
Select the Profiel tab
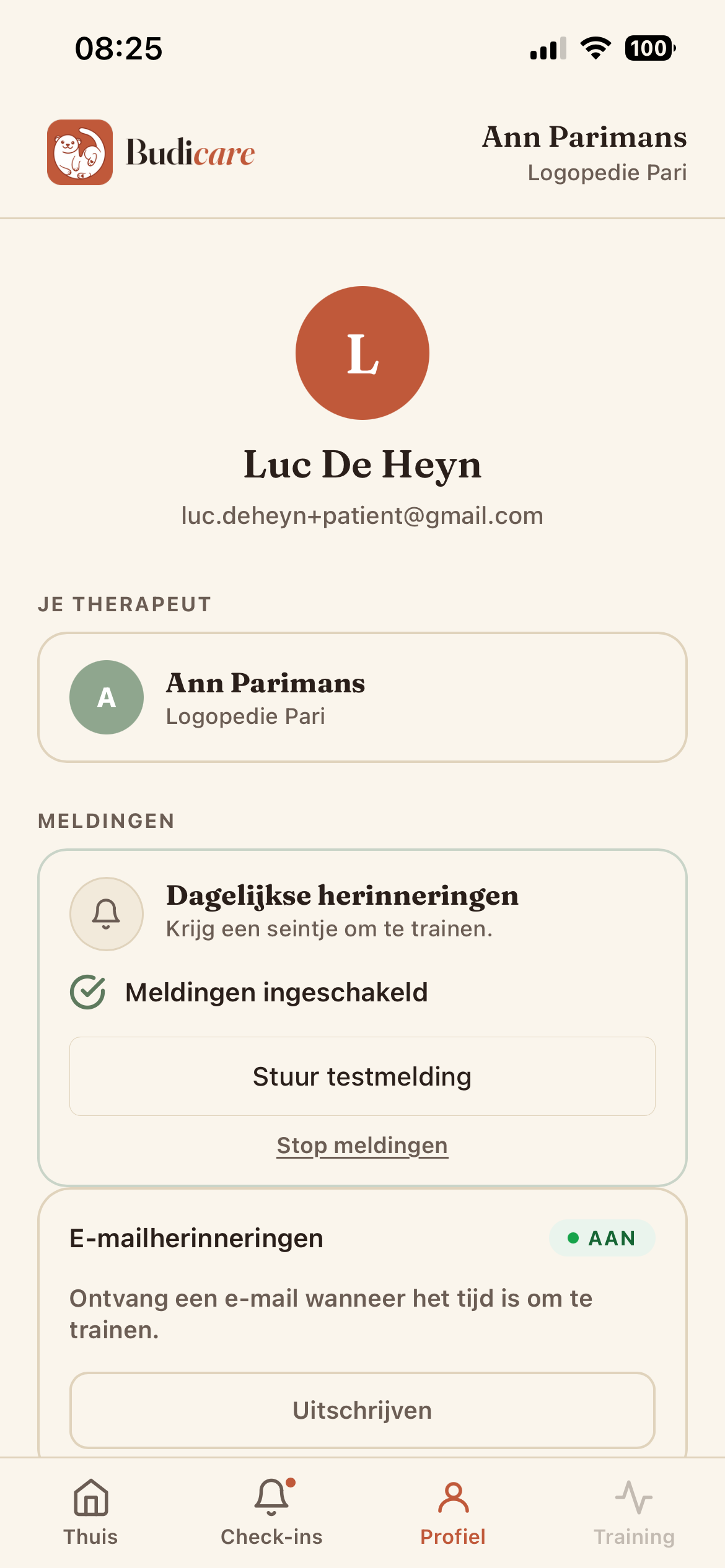point(453,1512)
